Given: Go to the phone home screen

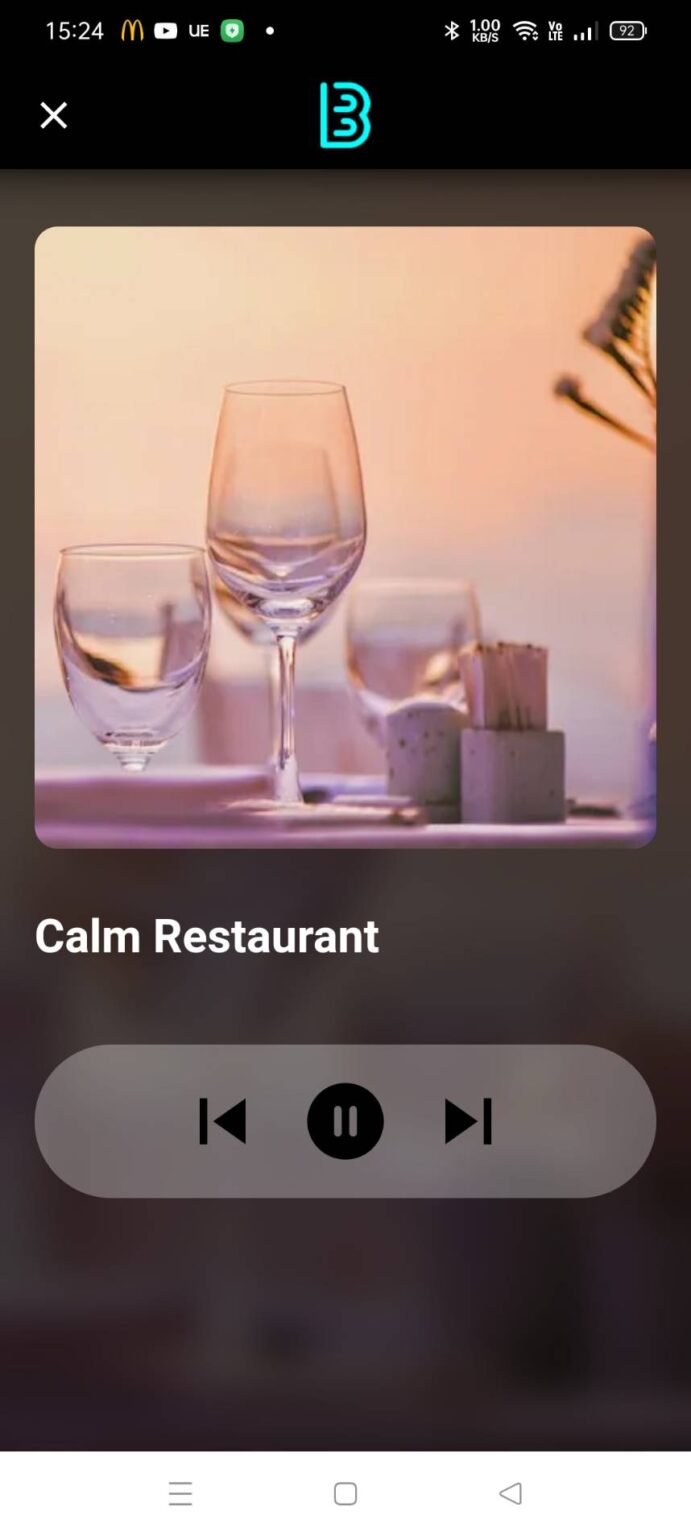Looking at the screenshot, I should tap(345, 1494).
